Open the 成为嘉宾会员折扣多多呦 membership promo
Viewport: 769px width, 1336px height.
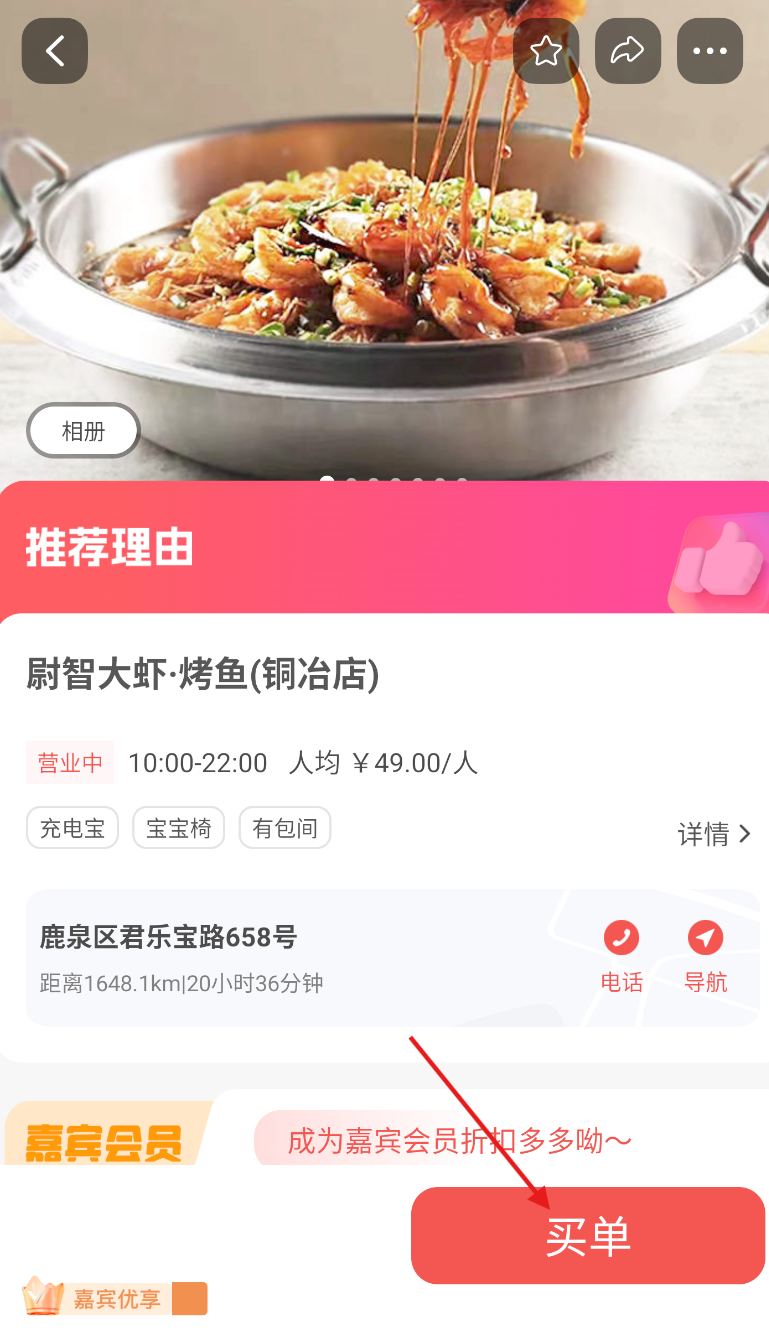tap(460, 1140)
